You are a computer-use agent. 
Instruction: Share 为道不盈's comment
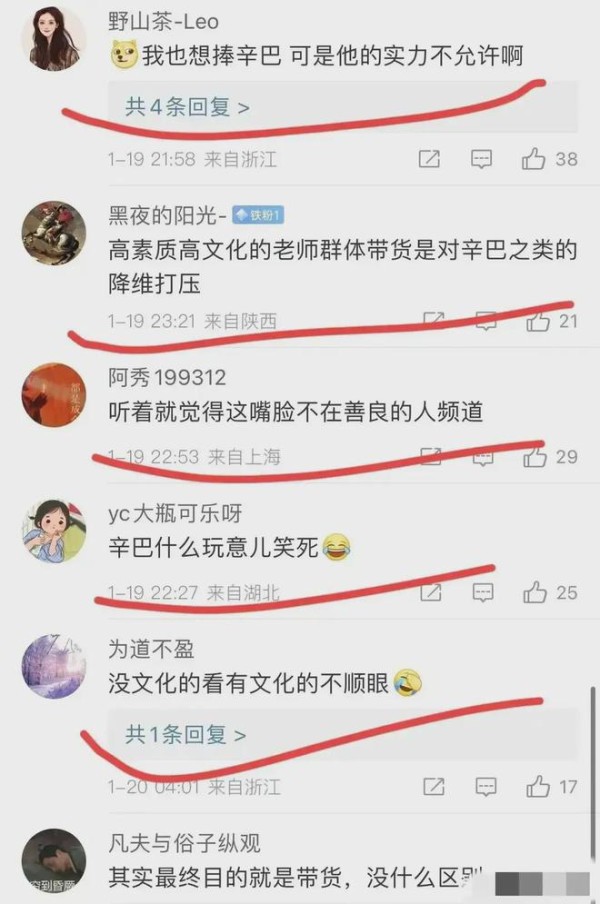click(429, 787)
